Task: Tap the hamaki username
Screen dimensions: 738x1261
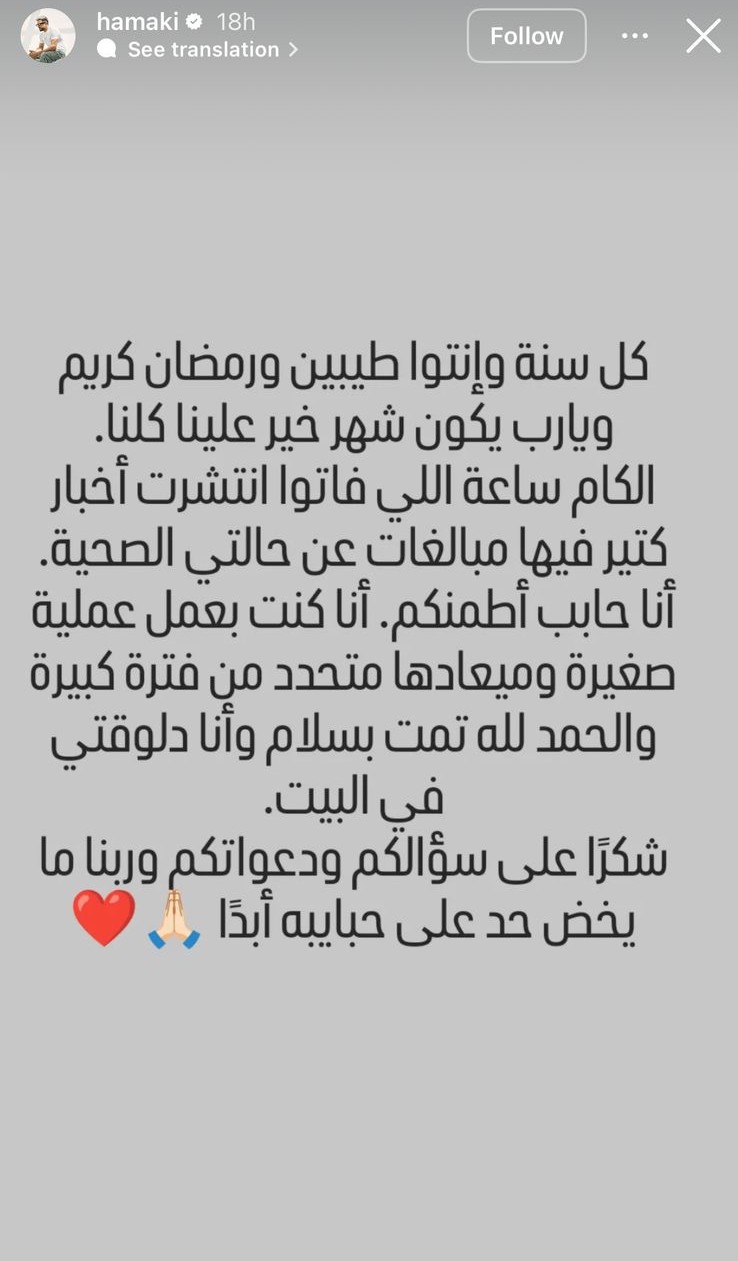Action: pos(137,22)
